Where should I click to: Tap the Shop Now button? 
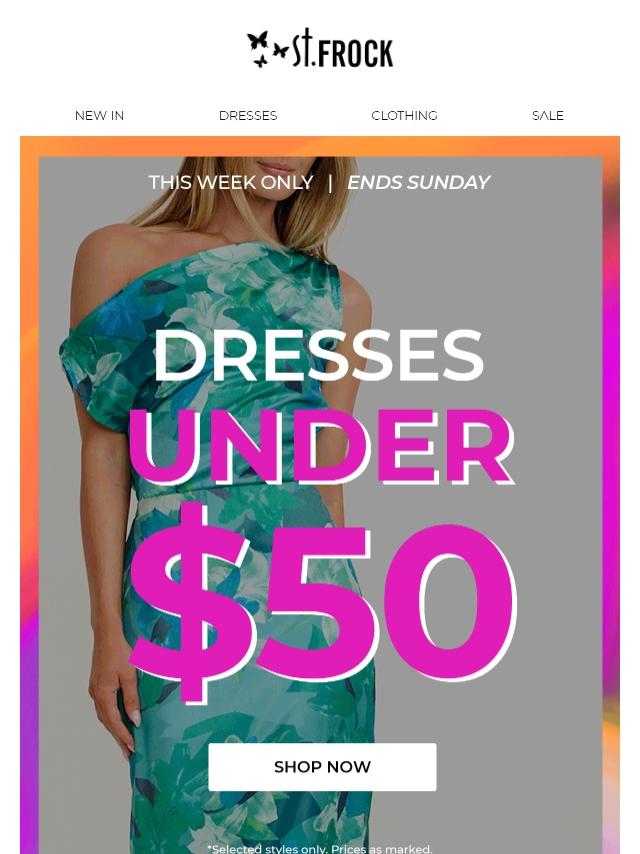[x=322, y=766]
